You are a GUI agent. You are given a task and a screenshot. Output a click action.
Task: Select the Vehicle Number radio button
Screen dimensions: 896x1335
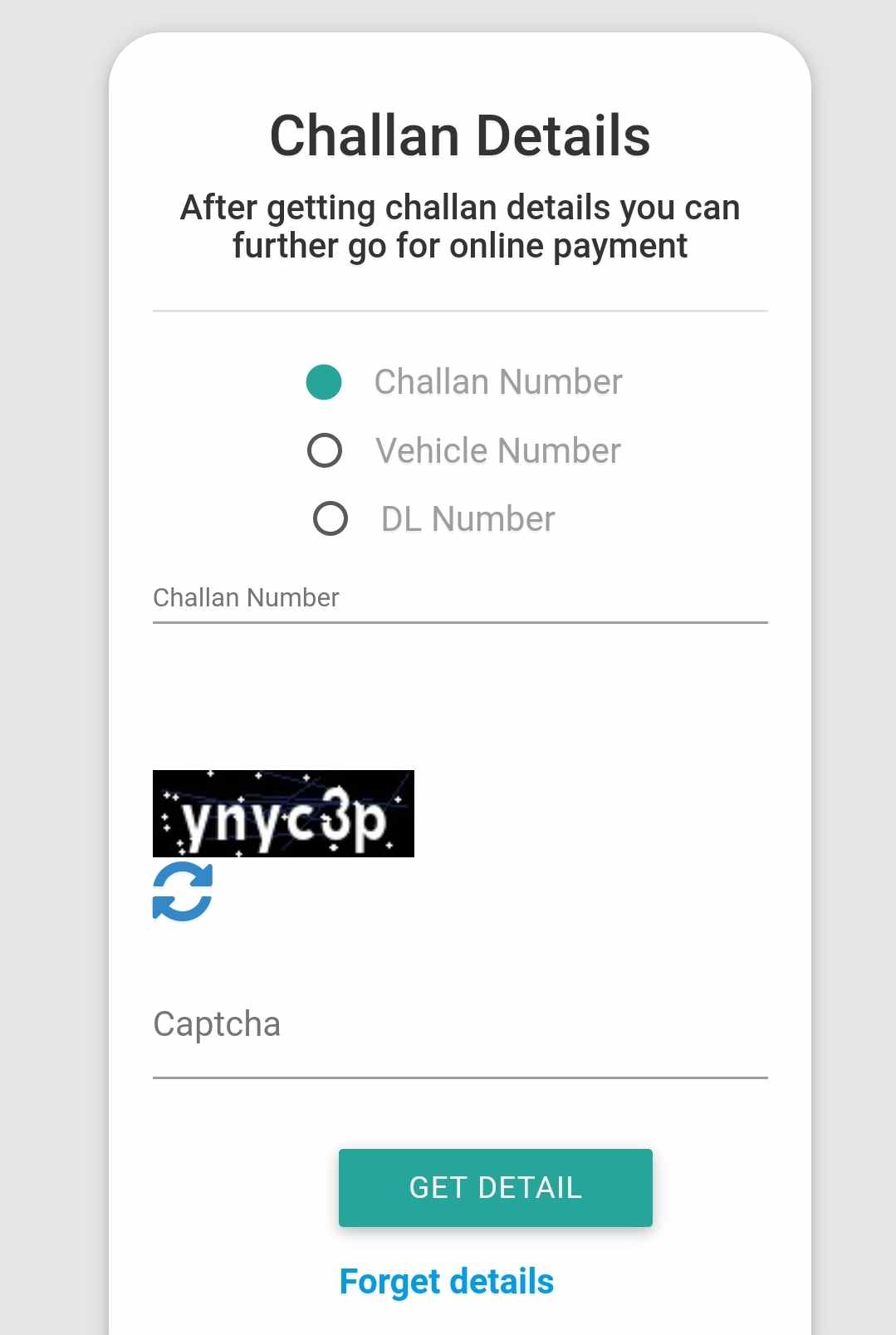[325, 450]
